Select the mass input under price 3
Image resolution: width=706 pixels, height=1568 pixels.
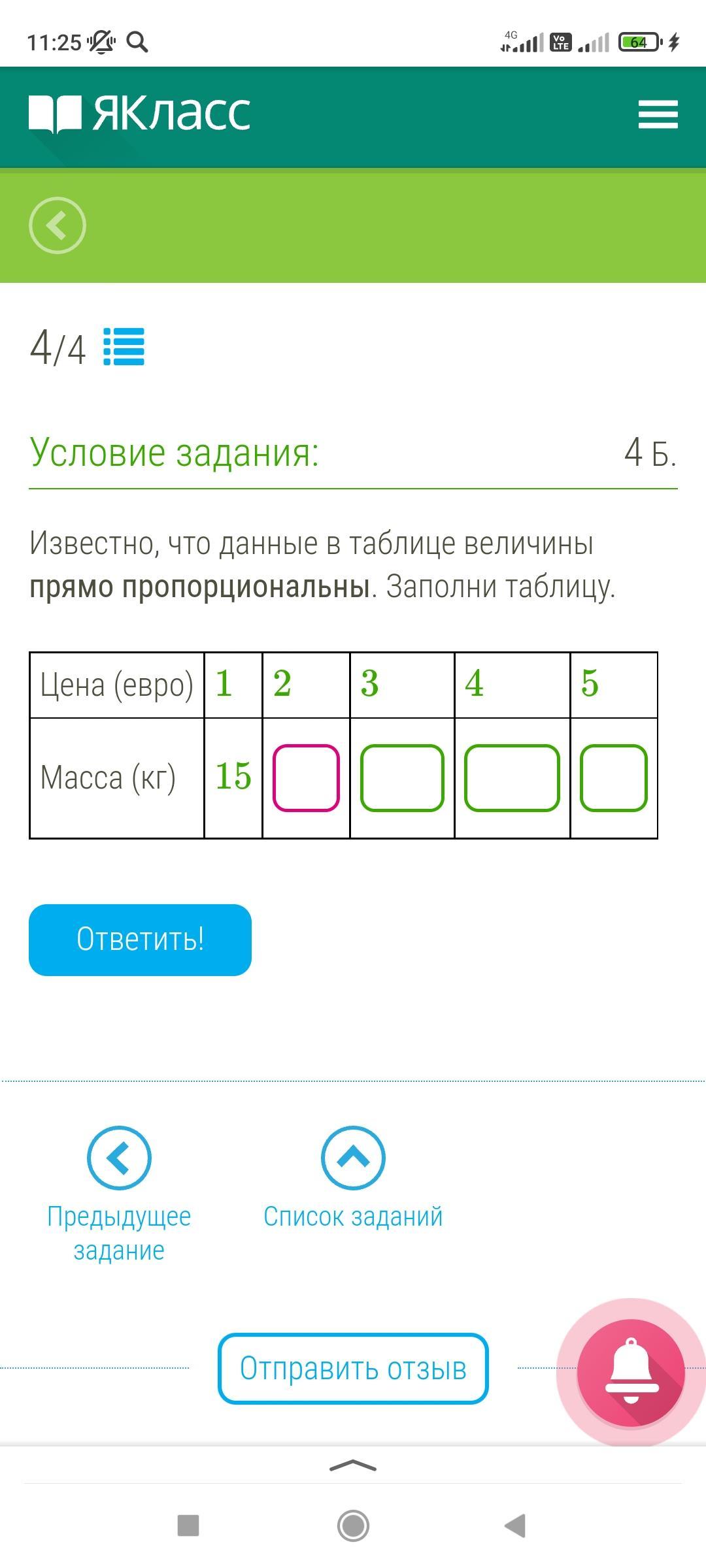[x=402, y=778]
